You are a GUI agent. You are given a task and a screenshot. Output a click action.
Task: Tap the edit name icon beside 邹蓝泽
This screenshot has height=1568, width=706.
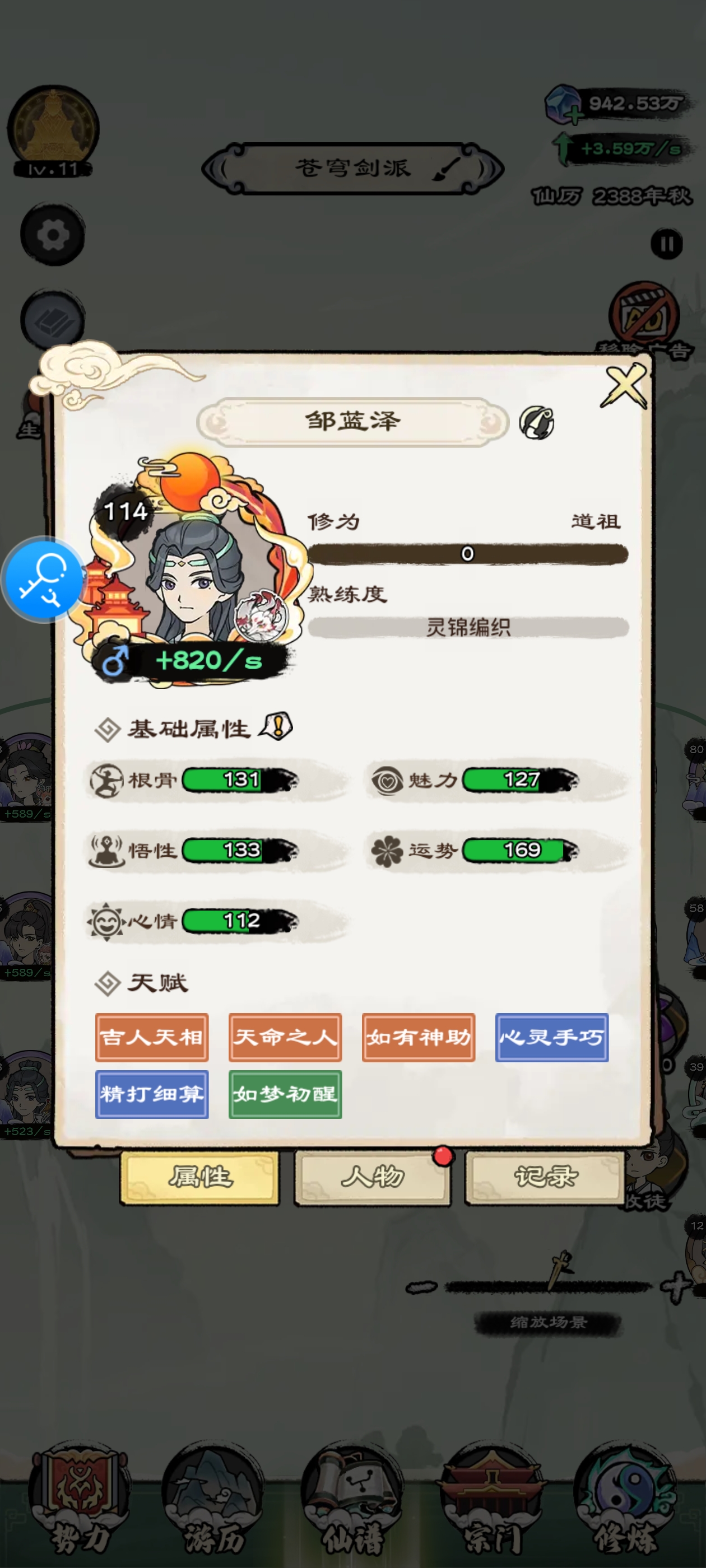tap(536, 422)
